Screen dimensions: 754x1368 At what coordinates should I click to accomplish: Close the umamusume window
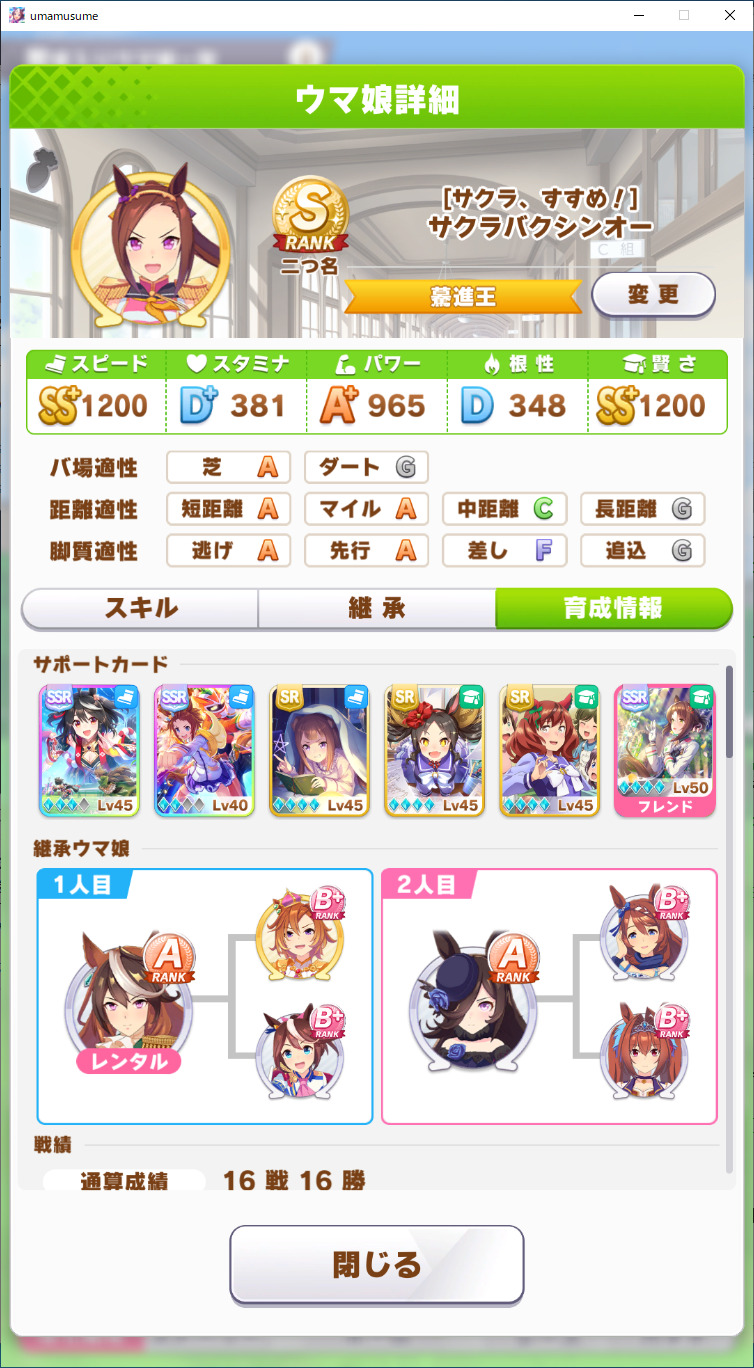pos(730,15)
